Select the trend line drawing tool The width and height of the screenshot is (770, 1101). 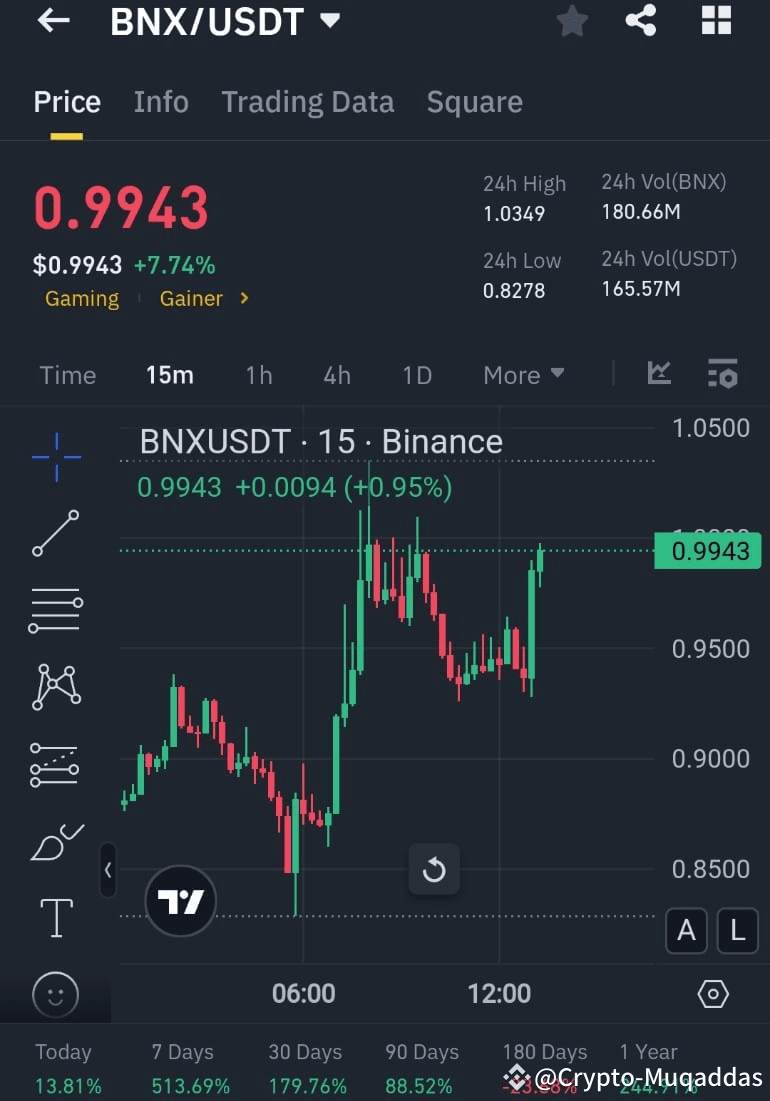tap(55, 532)
